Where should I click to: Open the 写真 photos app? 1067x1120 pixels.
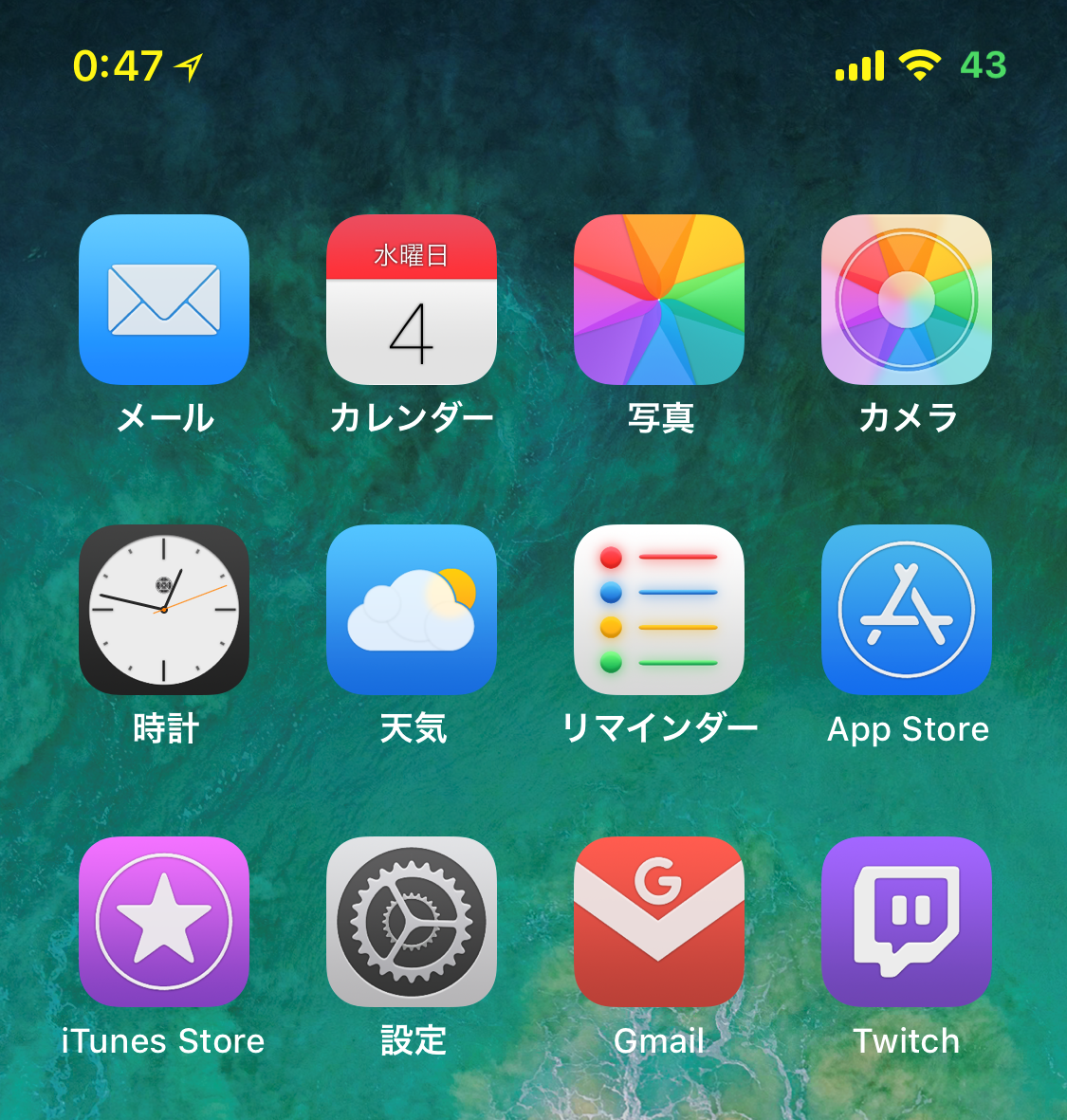click(659, 300)
